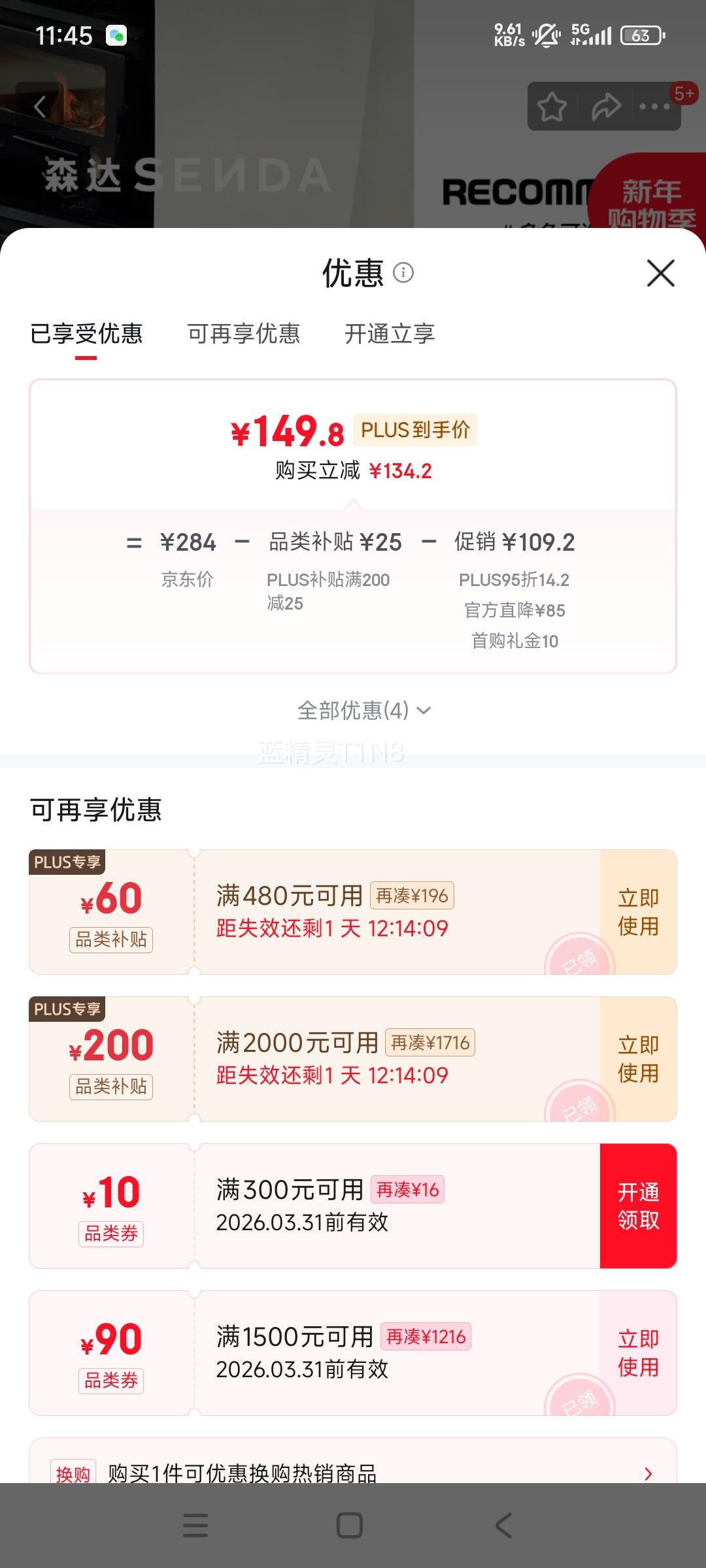Tap 立即使用 on the ¥200 coupon

(x=639, y=1059)
